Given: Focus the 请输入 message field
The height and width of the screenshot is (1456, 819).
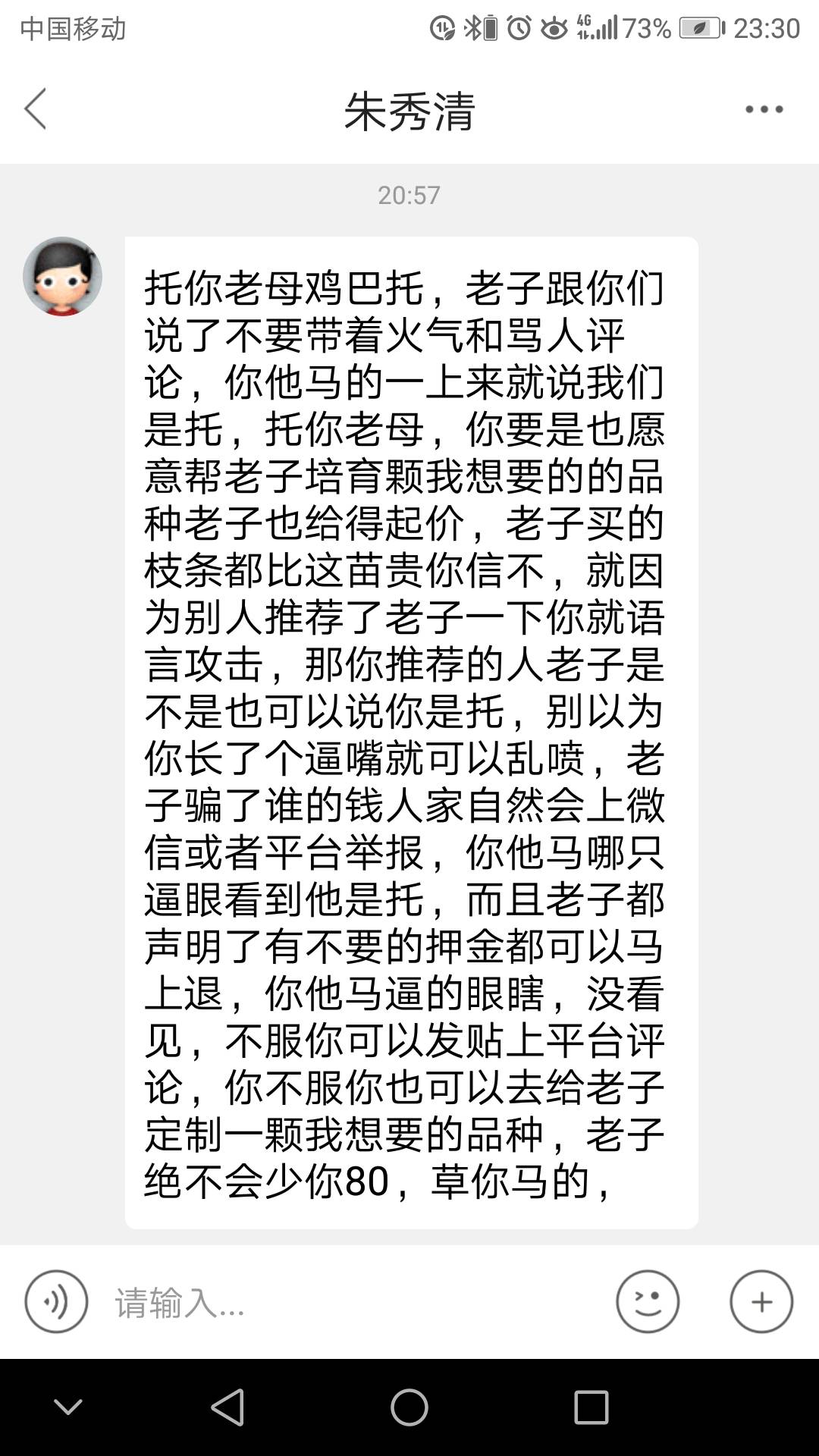Looking at the screenshot, I should pyautogui.click(x=356, y=1302).
